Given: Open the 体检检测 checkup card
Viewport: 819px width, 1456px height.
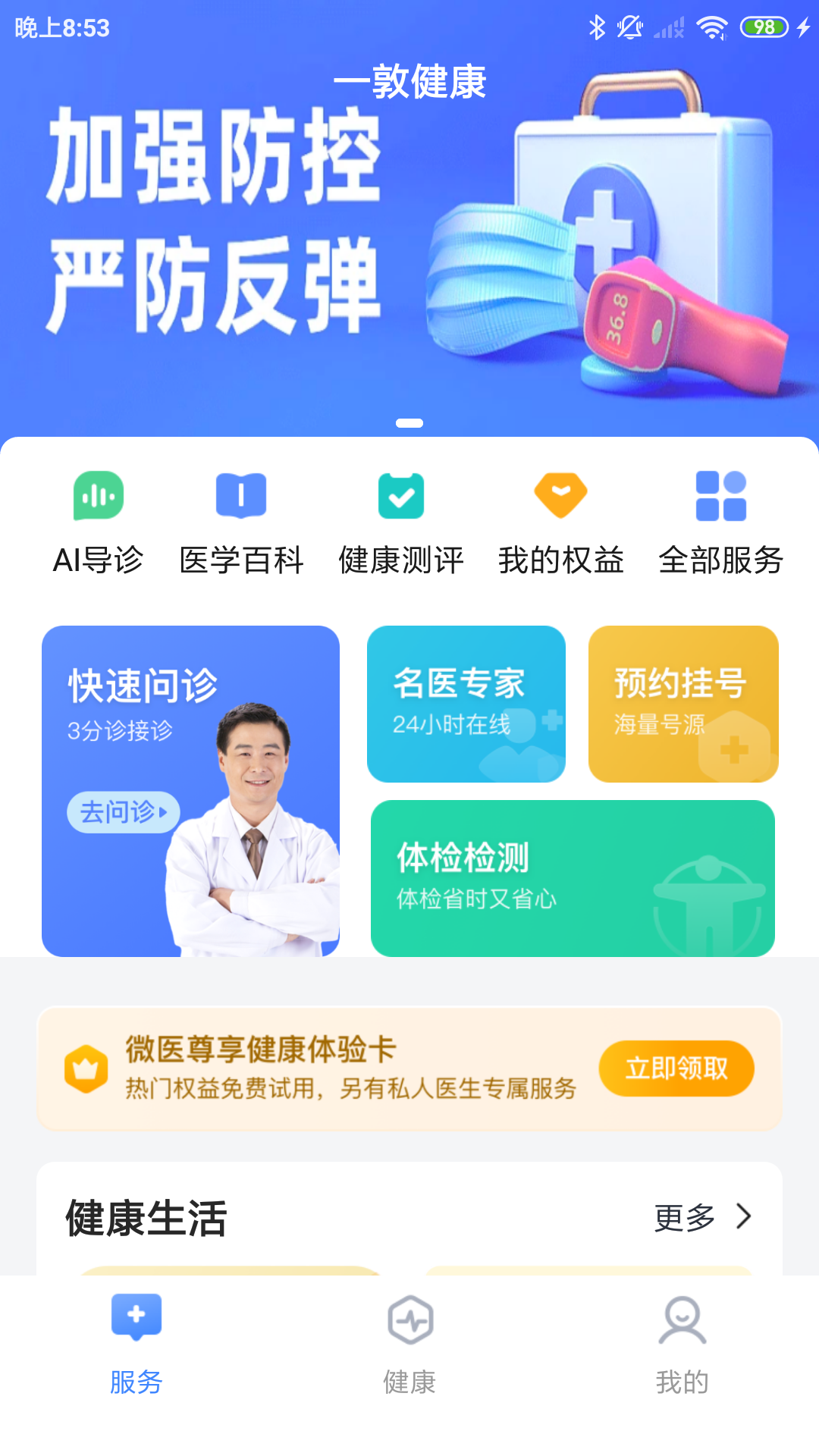Looking at the screenshot, I should coord(571,876).
